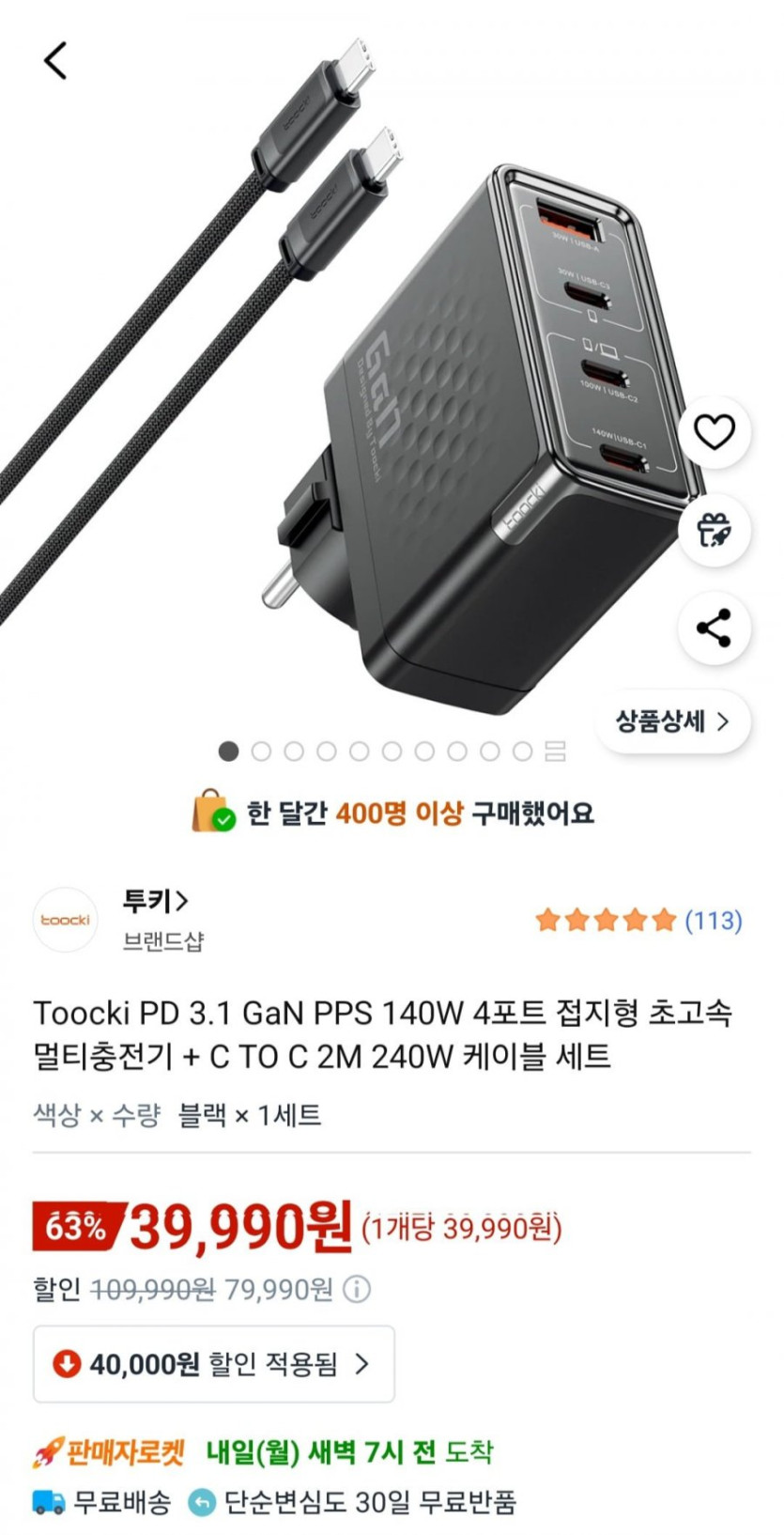Add this charger to the wishlist heart

(714, 432)
